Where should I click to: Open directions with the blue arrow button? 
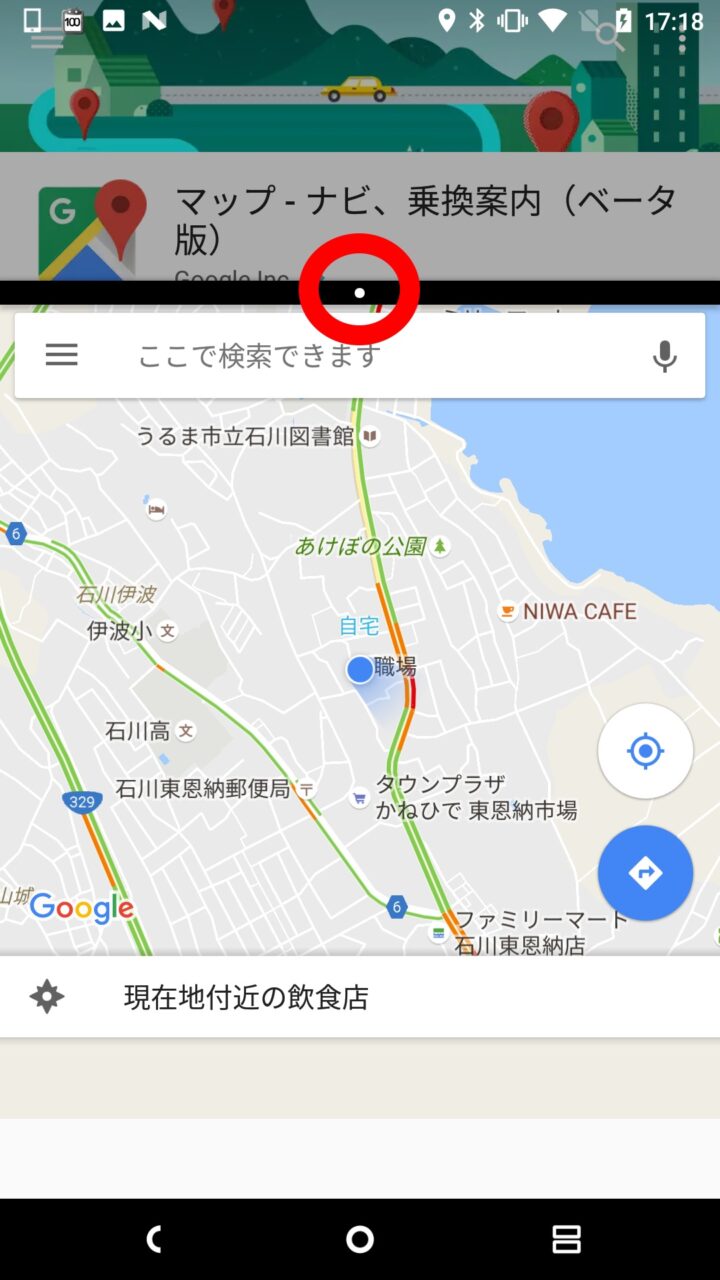click(x=645, y=873)
